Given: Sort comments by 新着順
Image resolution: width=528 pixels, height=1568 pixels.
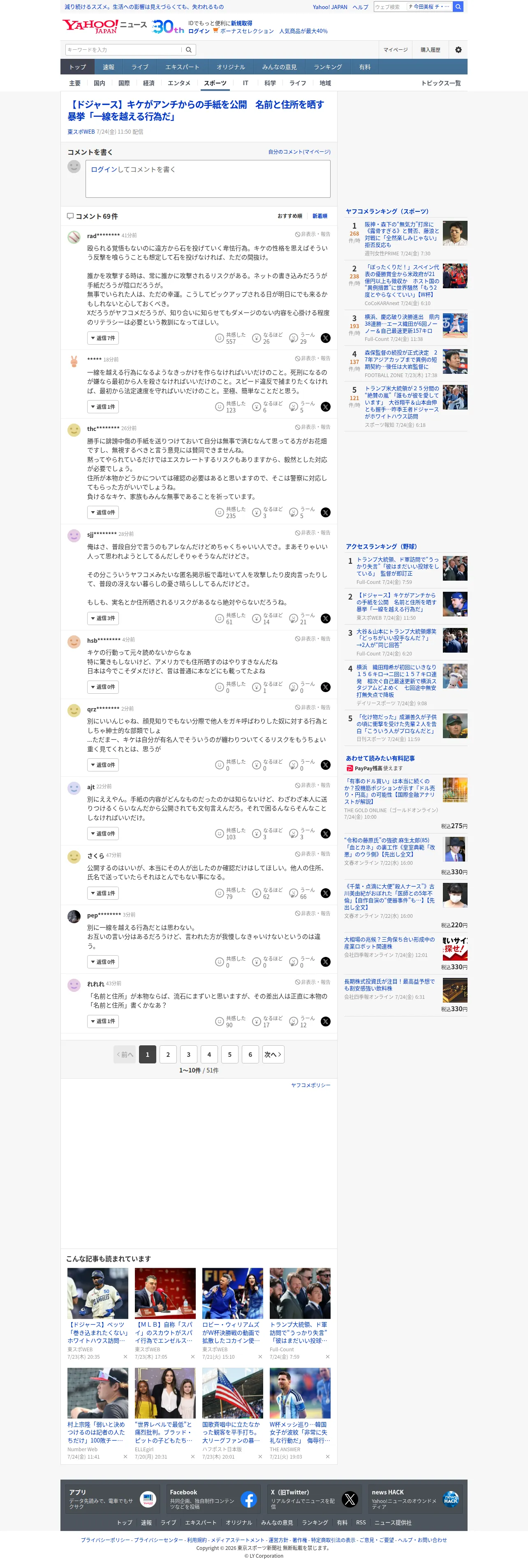Looking at the screenshot, I should 320,216.
